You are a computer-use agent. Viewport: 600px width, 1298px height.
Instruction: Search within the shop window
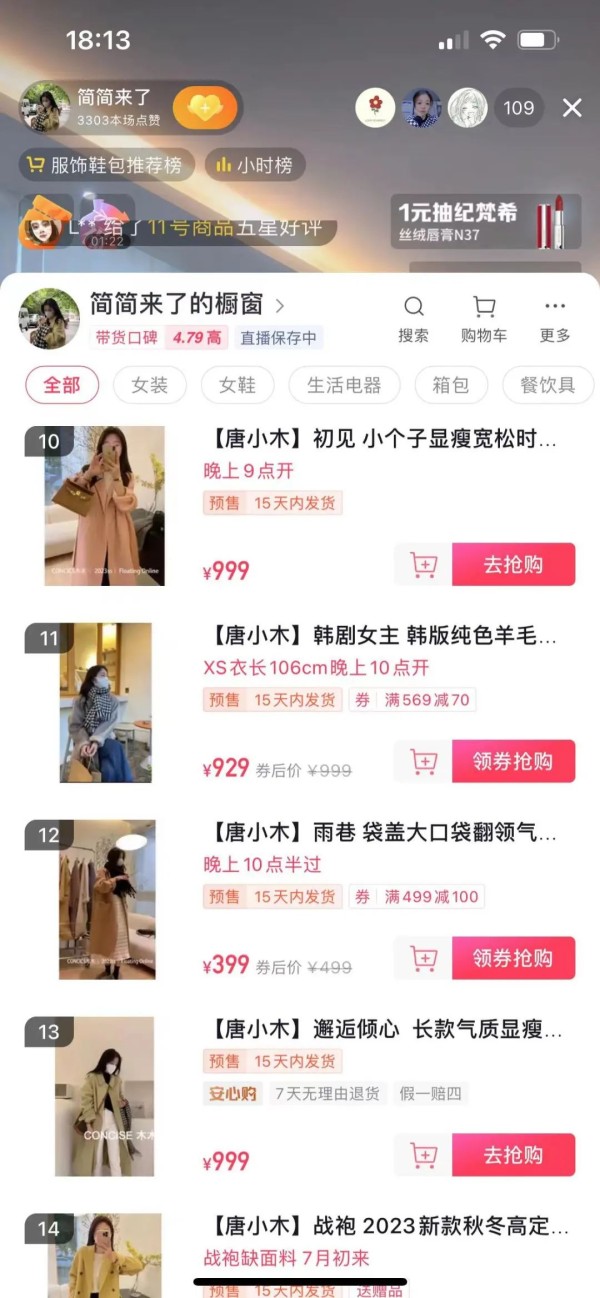pyautogui.click(x=413, y=320)
